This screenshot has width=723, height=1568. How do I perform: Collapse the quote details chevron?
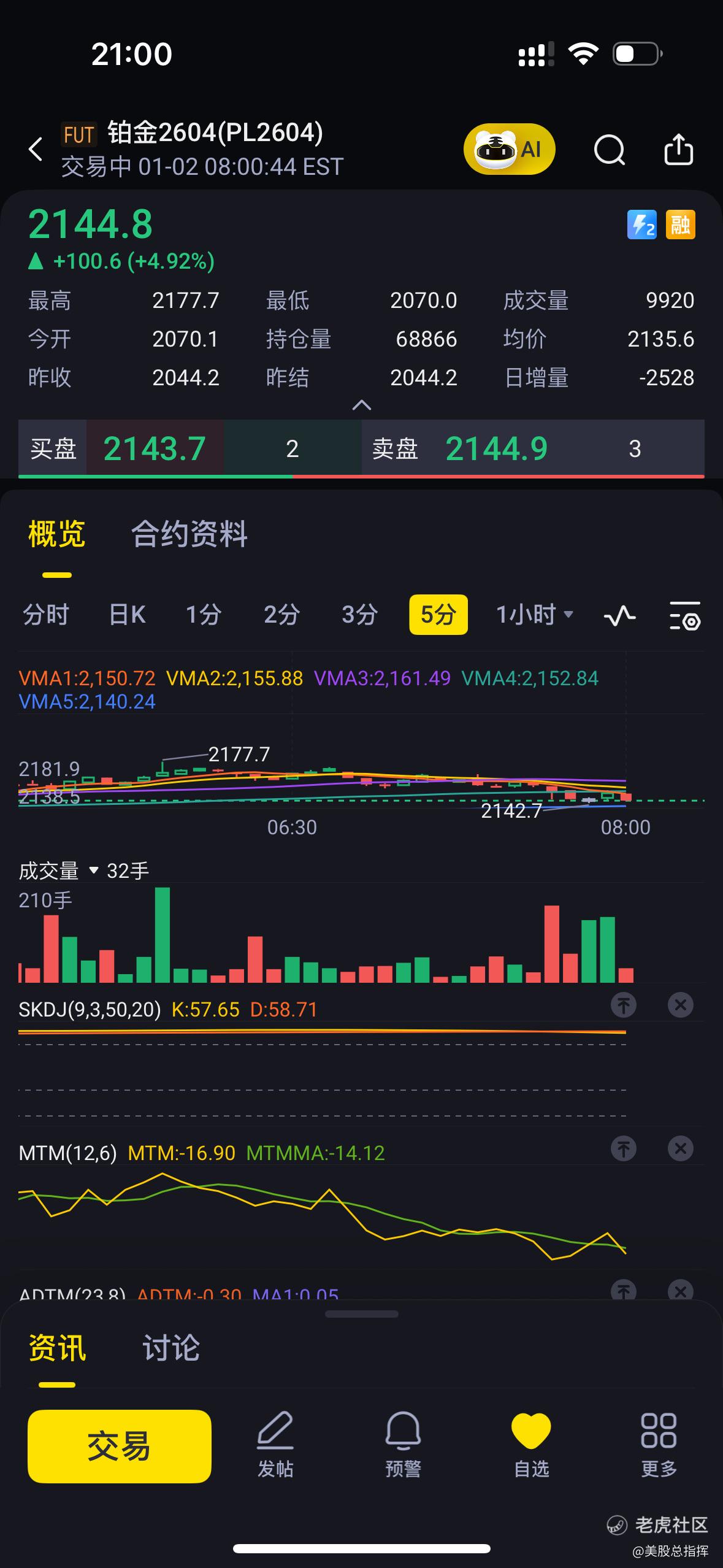click(x=362, y=405)
